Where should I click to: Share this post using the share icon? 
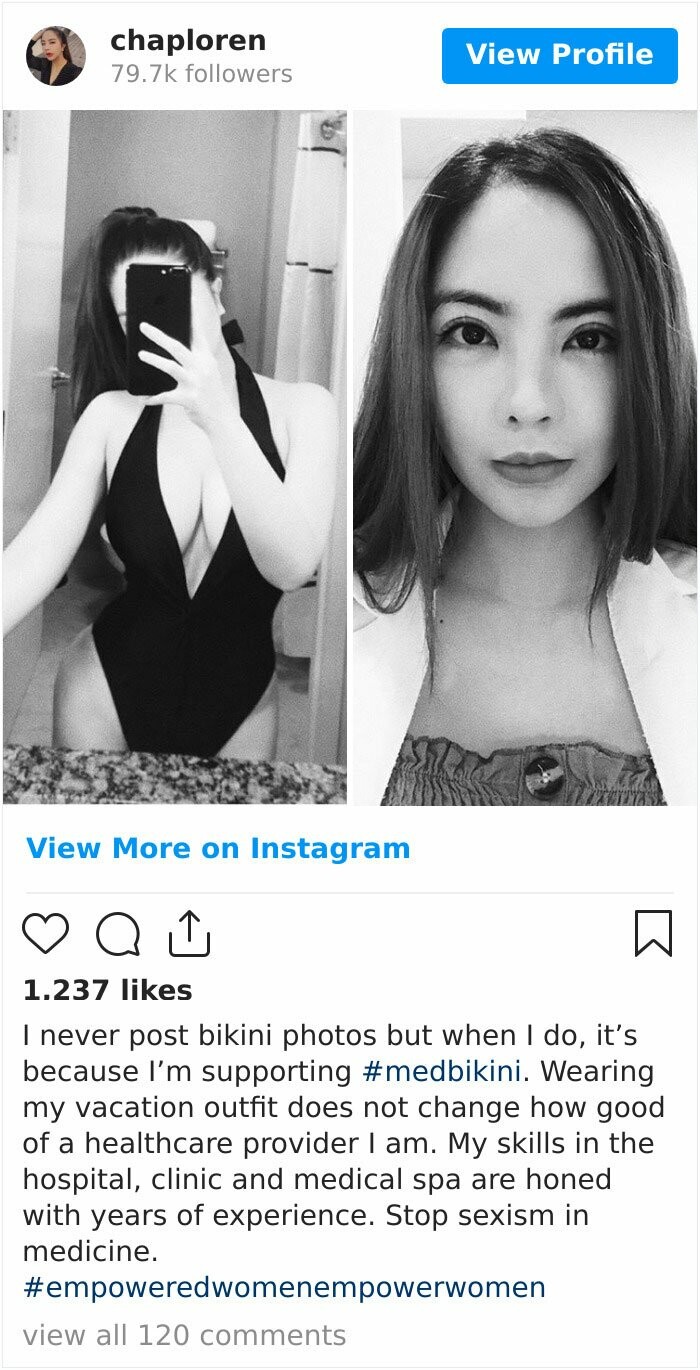[x=189, y=933]
